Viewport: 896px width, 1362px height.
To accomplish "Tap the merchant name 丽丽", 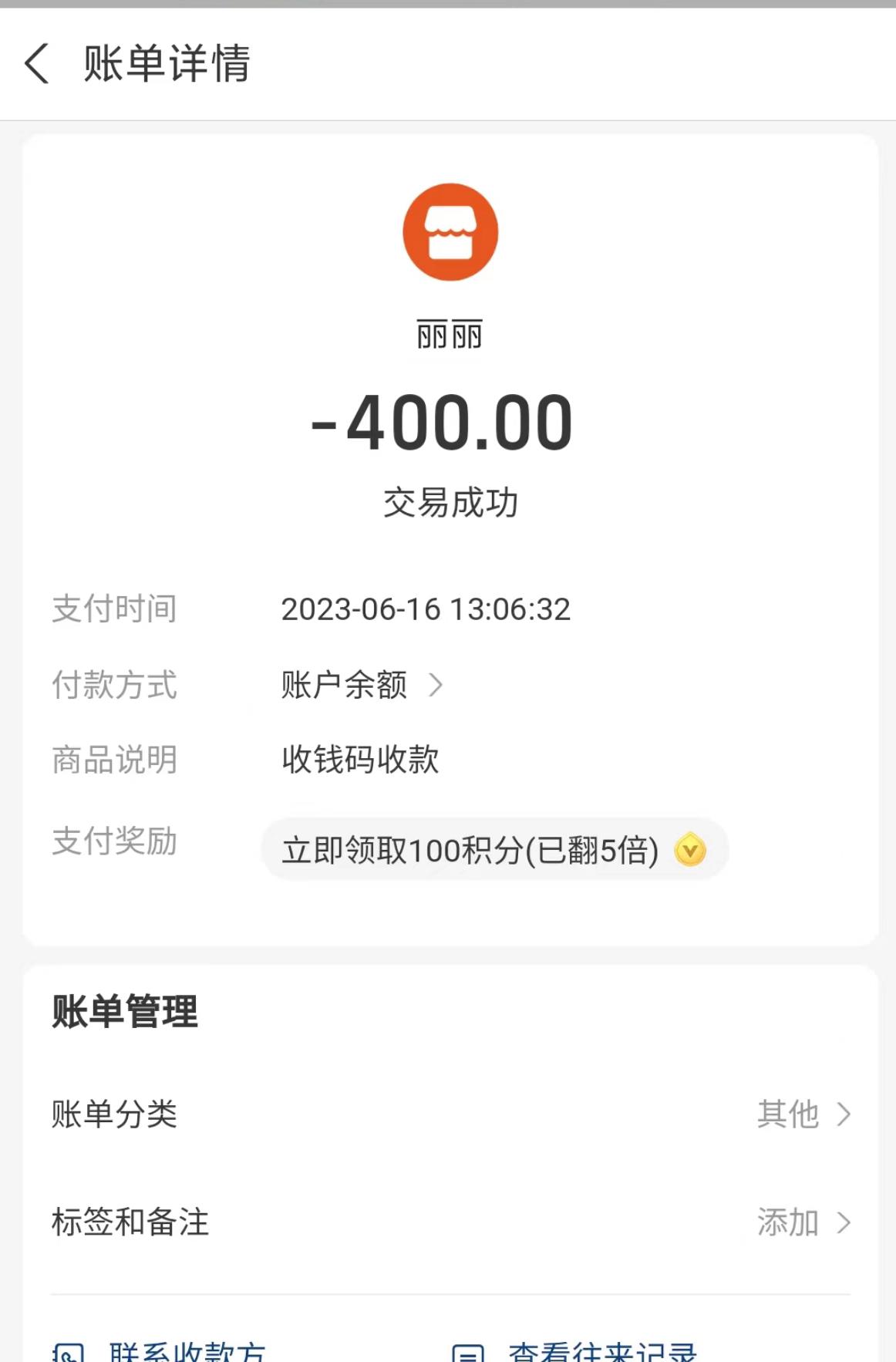I will click(x=450, y=333).
